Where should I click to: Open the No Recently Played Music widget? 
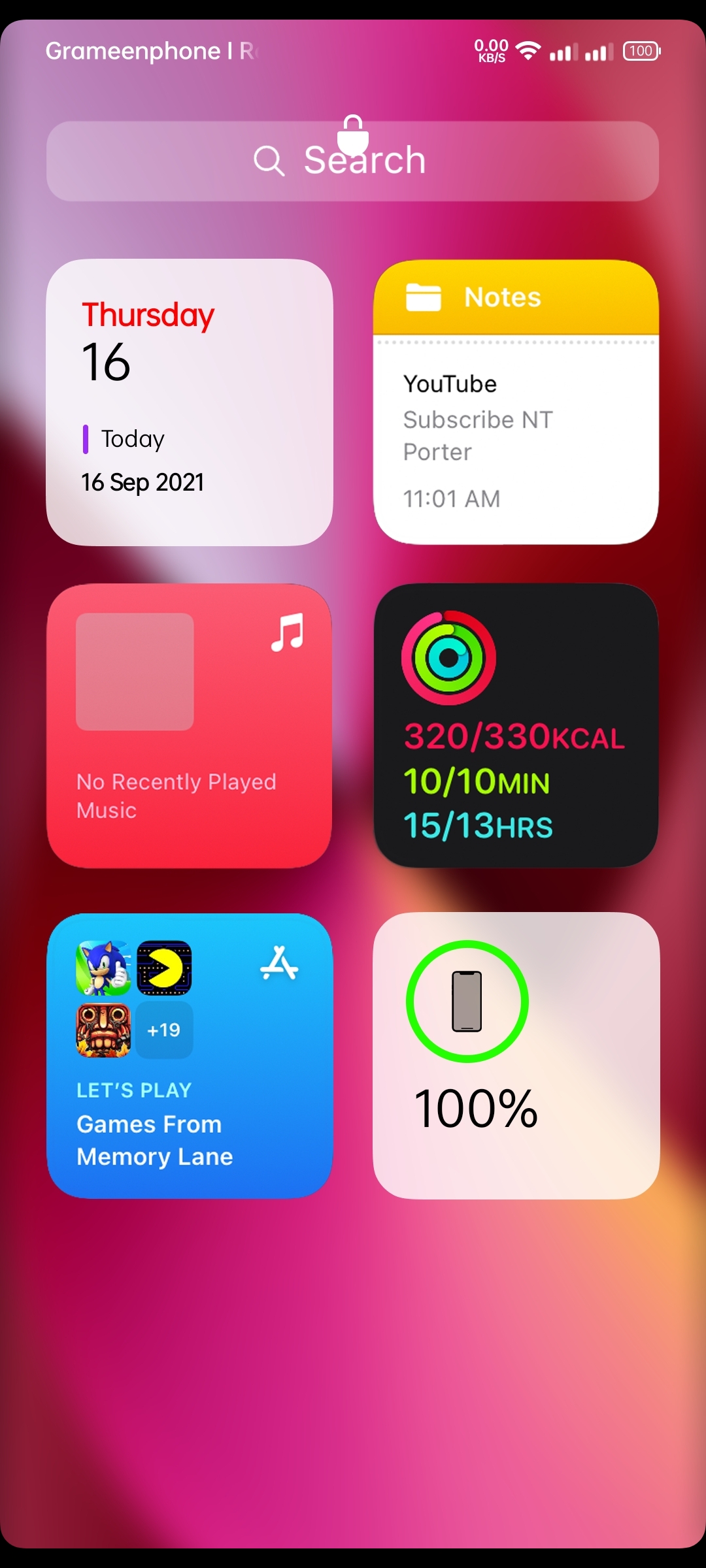pyautogui.click(x=190, y=726)
